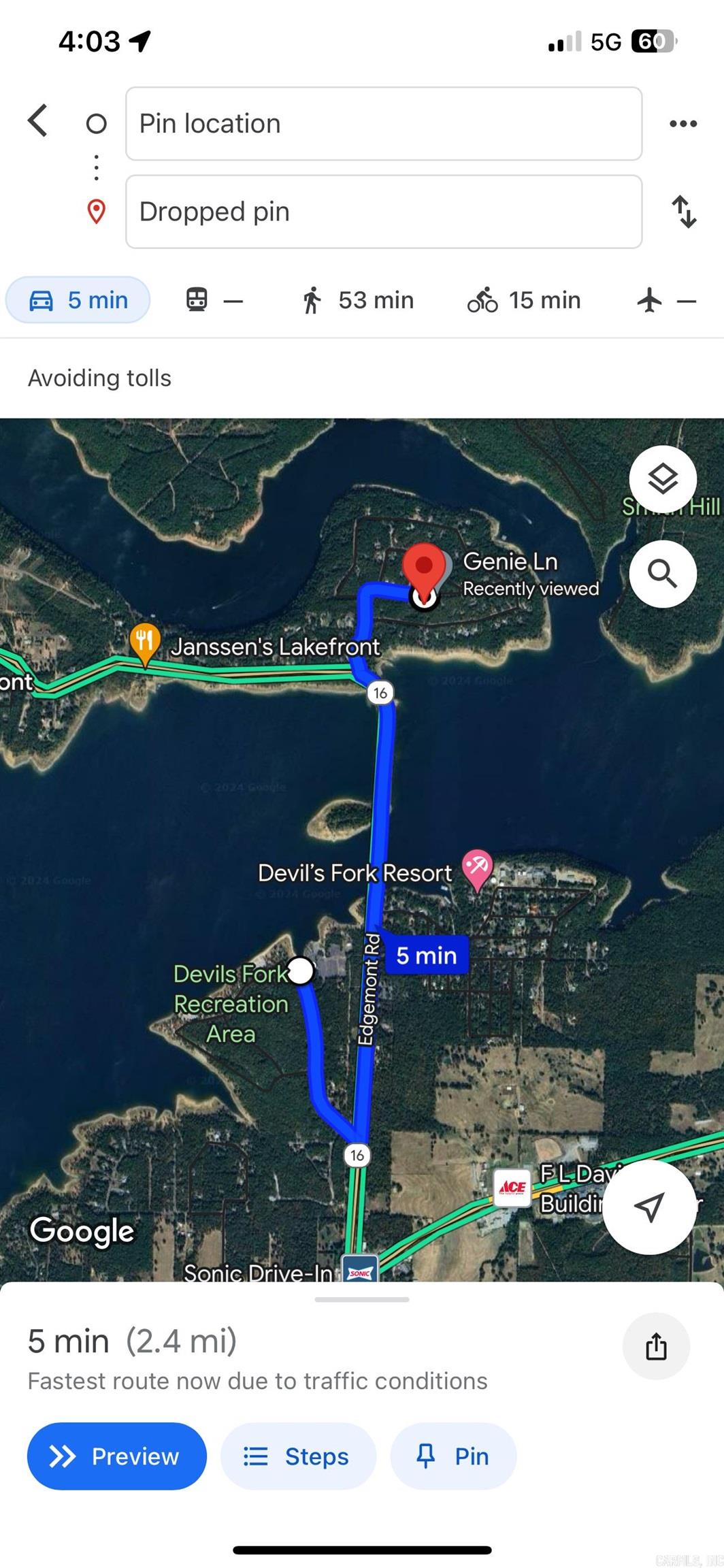The image size is (724, 1568).
Task: Search along the route with magnifier
Action: 662,574
